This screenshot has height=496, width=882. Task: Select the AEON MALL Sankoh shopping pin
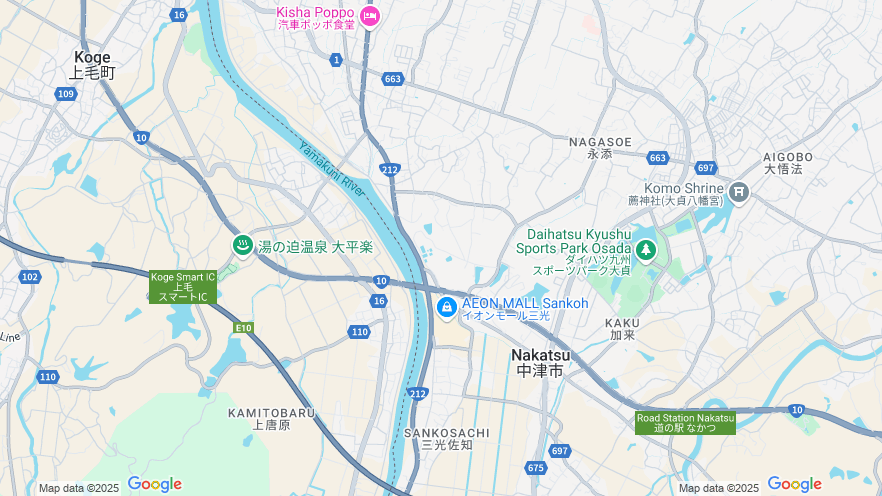tap(446, 308)
